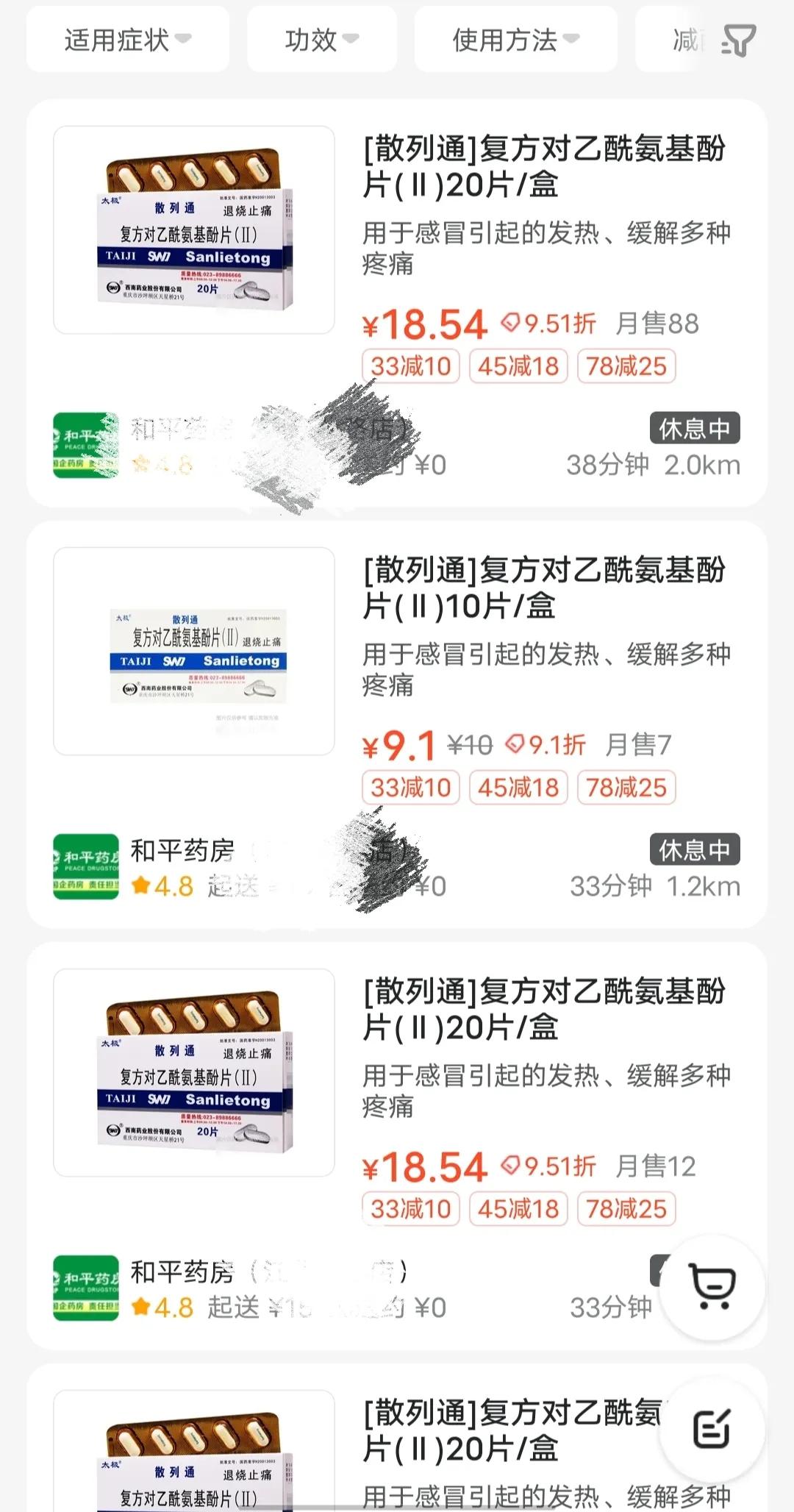794x1512 pixels.
Task: Select the 78减25 coupon on the second product
Action: click(x=626, y=787)
